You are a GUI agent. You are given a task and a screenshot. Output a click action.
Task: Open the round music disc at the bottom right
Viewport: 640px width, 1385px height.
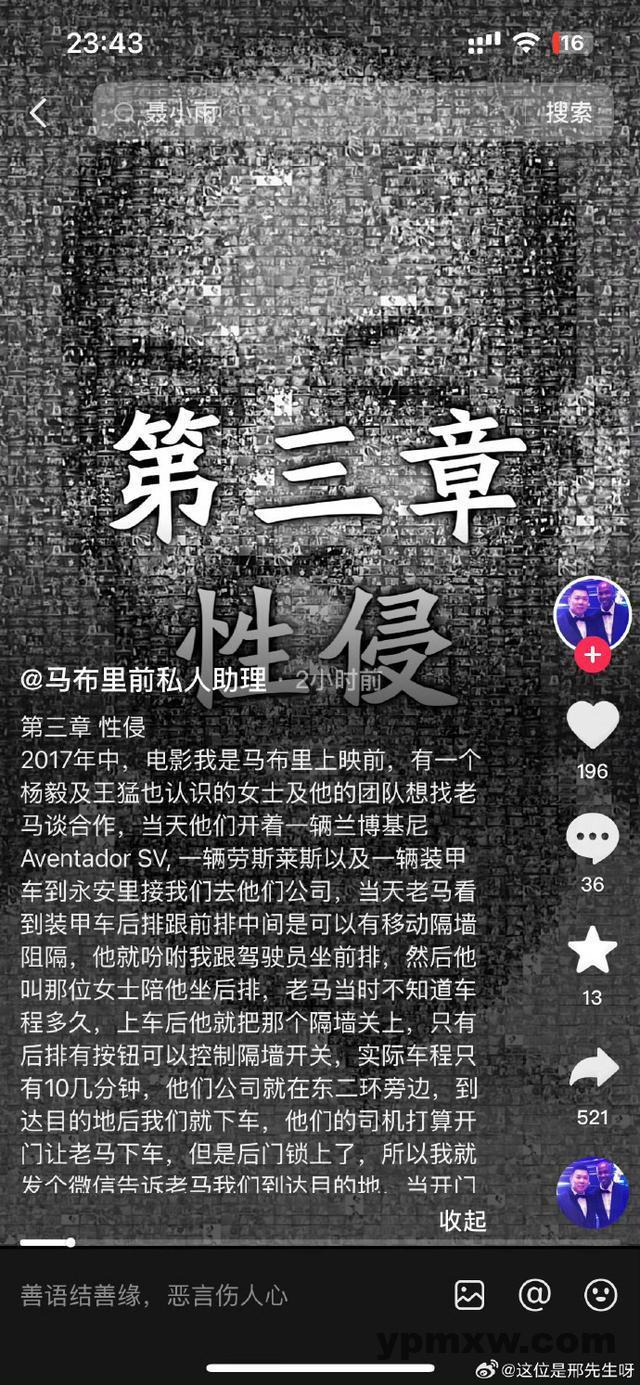(x=593, y=1192)
